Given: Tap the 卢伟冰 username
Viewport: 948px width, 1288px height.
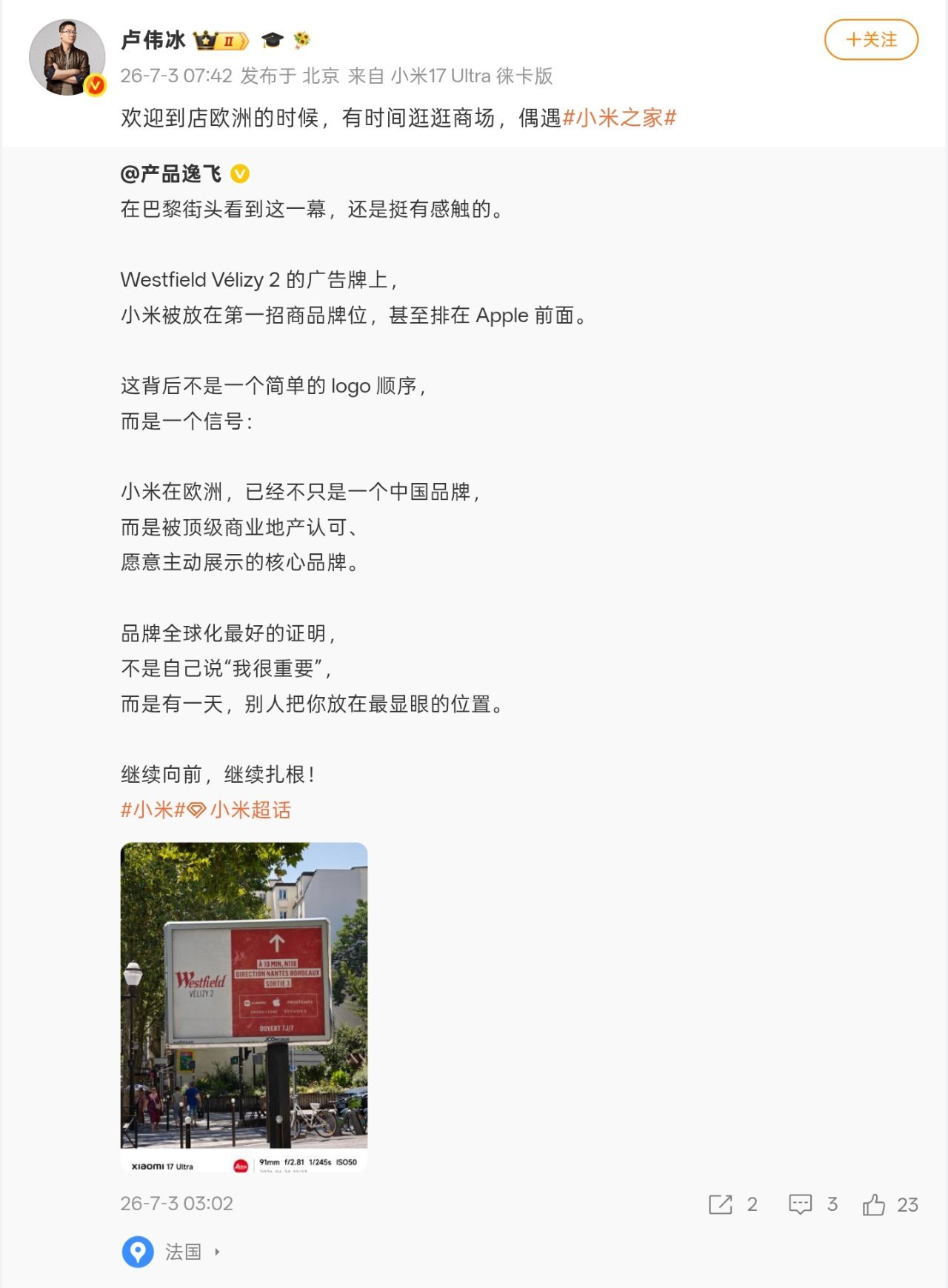Looking at the screenshot, I should pyautogui.click(x=153, y=40).
